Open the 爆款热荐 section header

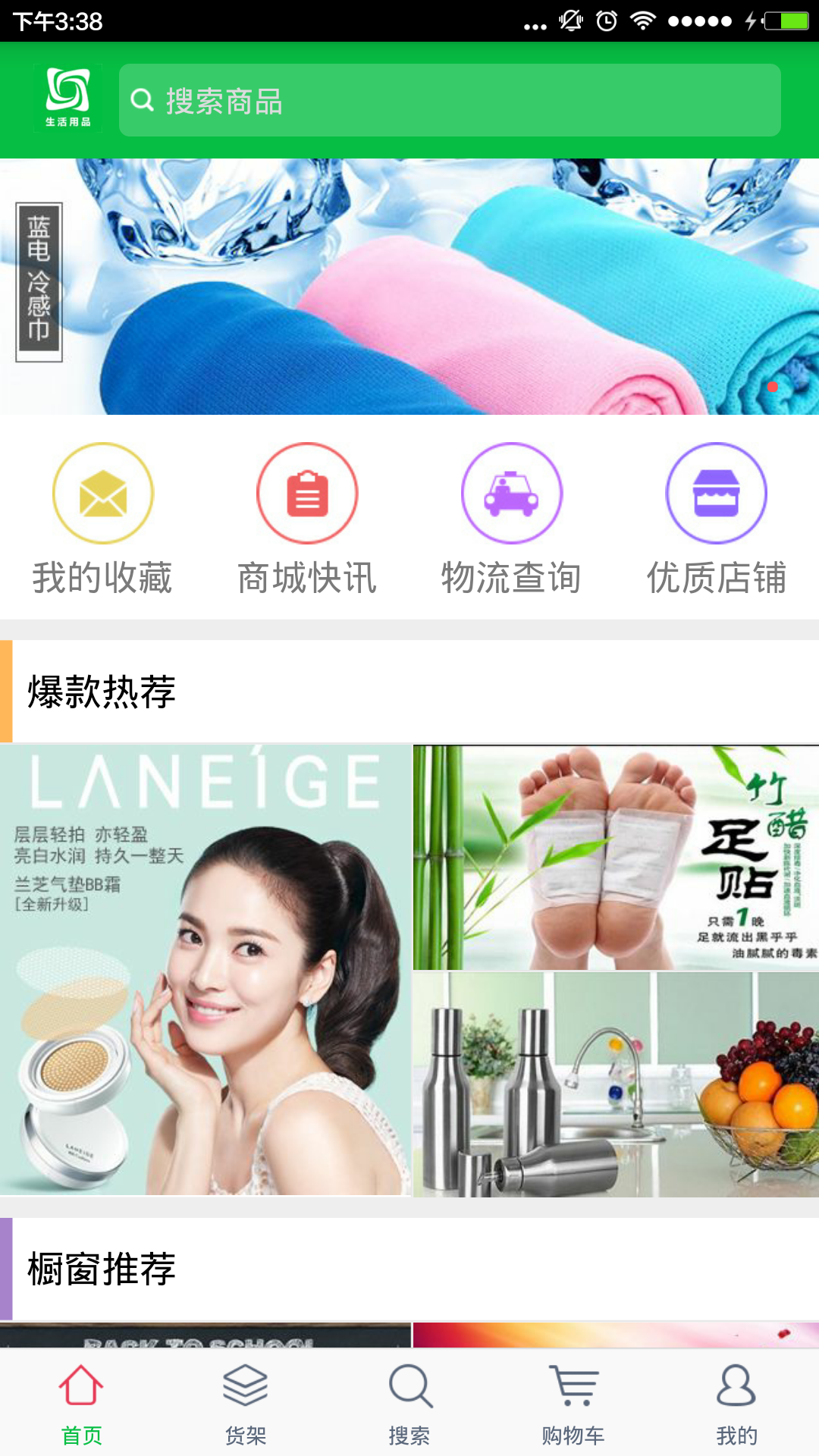coord(102,692)
